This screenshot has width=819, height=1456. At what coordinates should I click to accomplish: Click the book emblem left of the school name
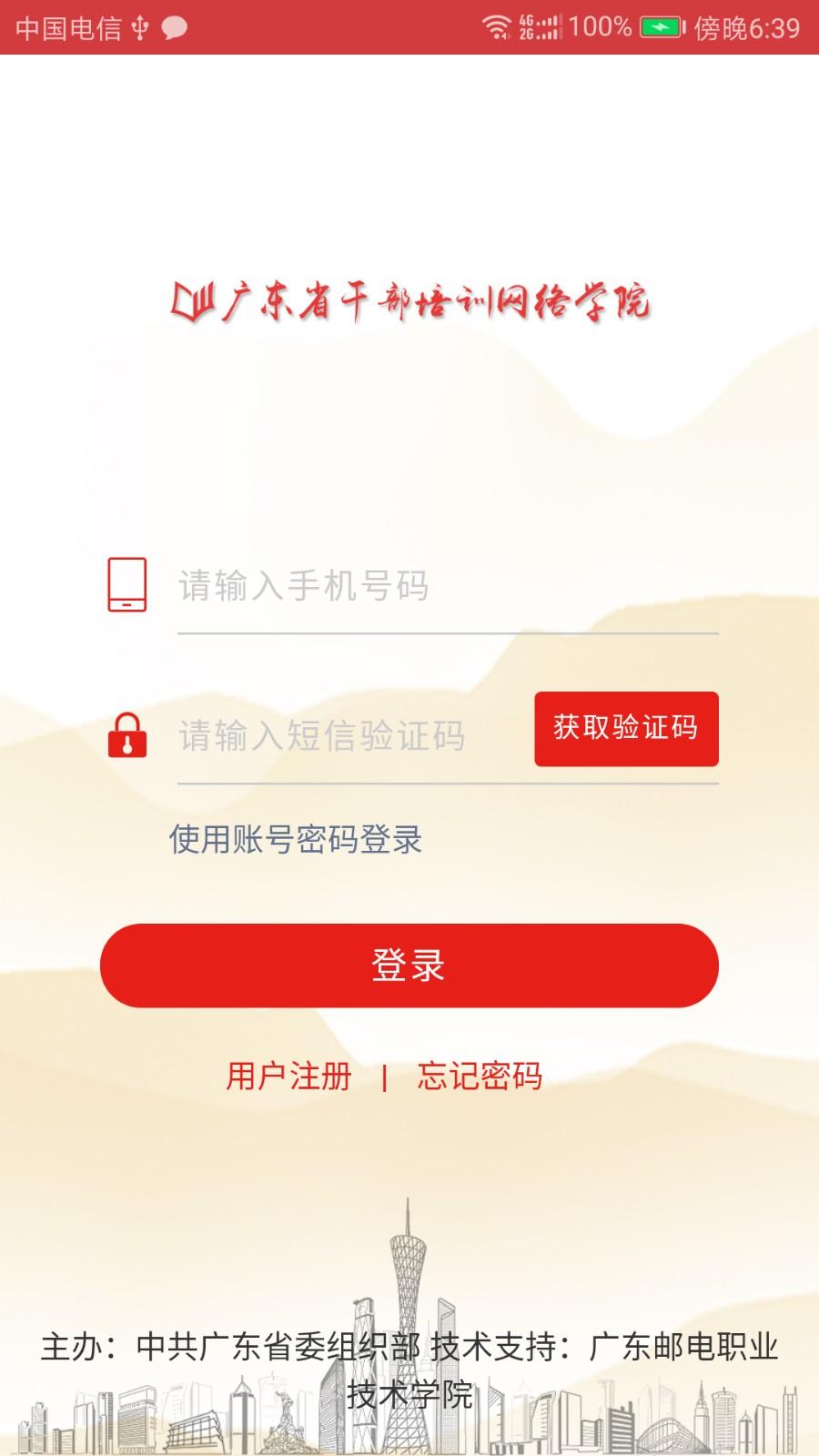click(x=194, y=300)
